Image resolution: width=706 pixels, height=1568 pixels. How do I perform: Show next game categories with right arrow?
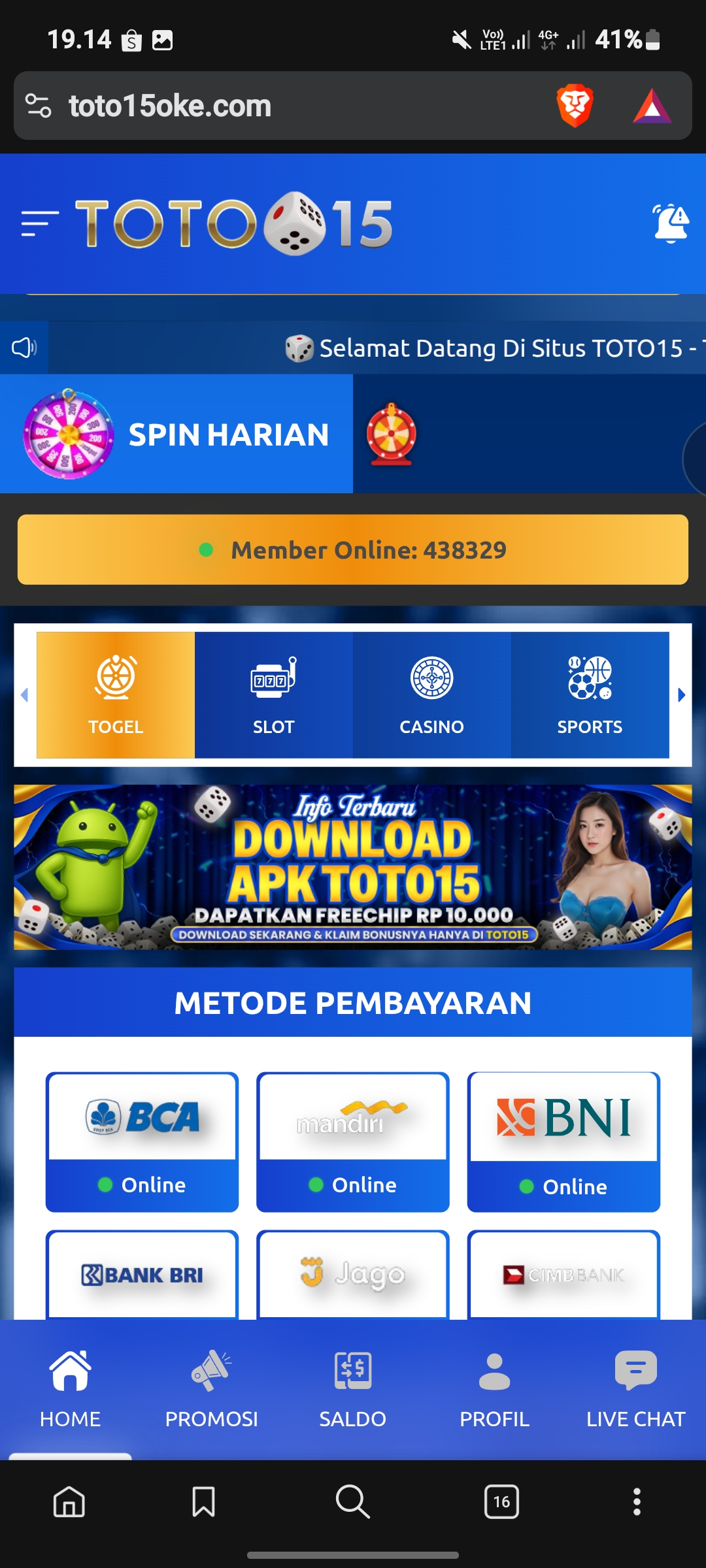(681, 694)
